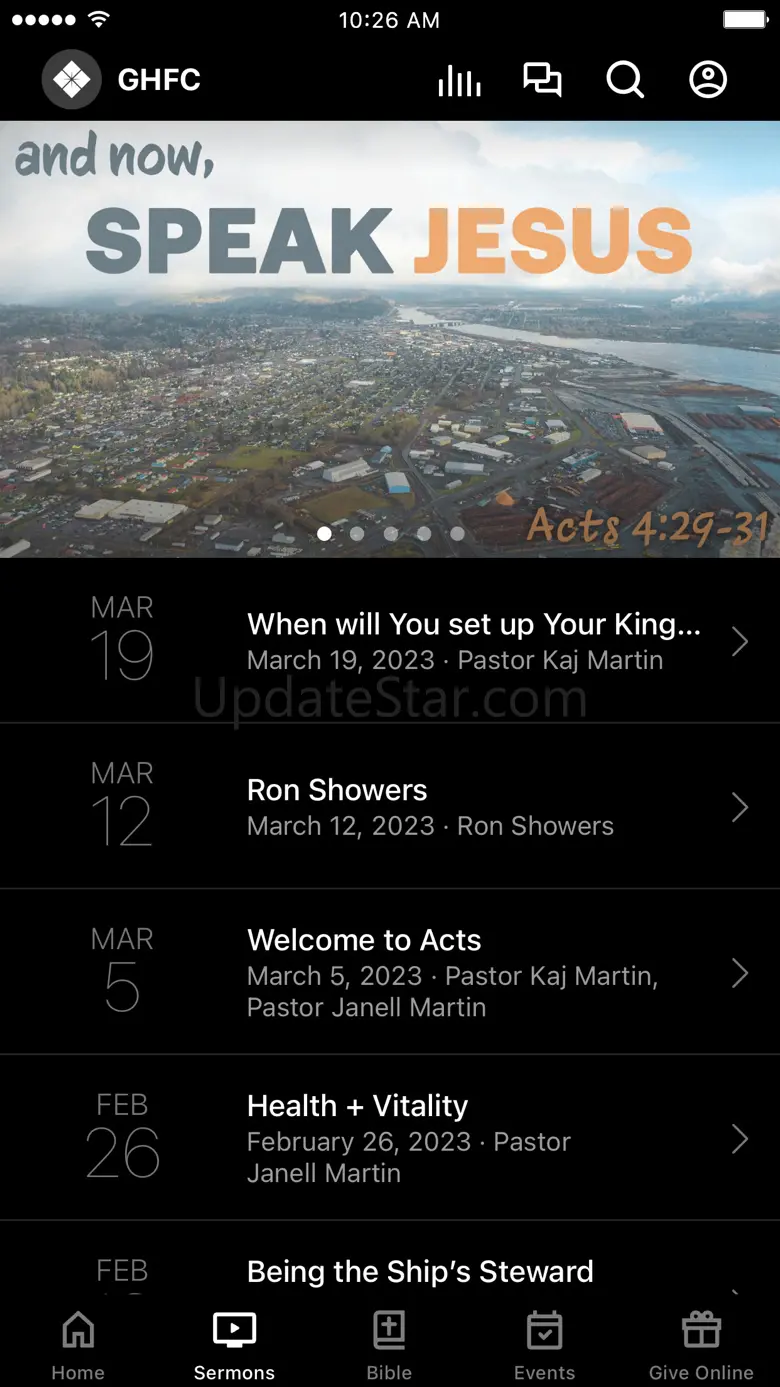
Task: Select the Sermons tab
Action: (x=234, y=1346)
